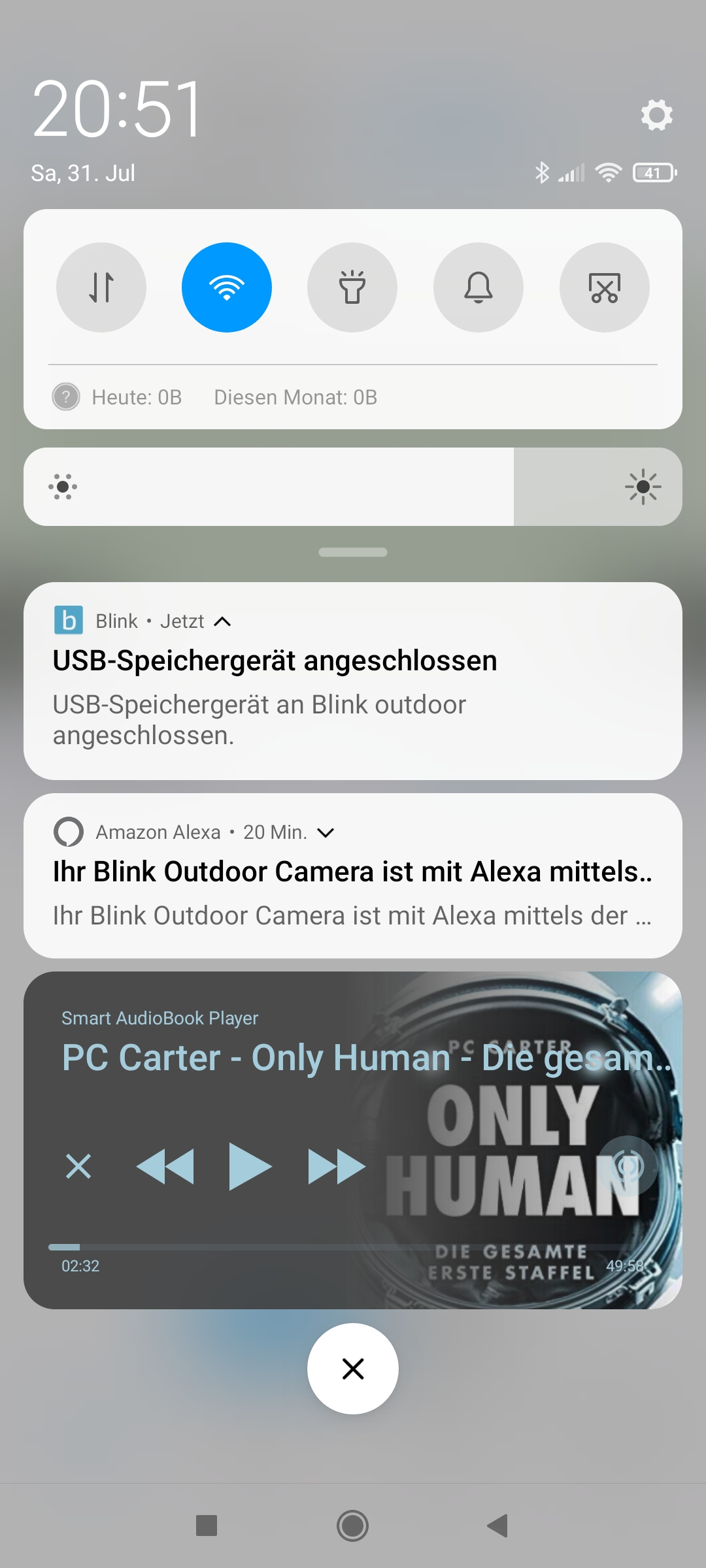Turn off the Wi-Fi toggle

coord(227,287)
